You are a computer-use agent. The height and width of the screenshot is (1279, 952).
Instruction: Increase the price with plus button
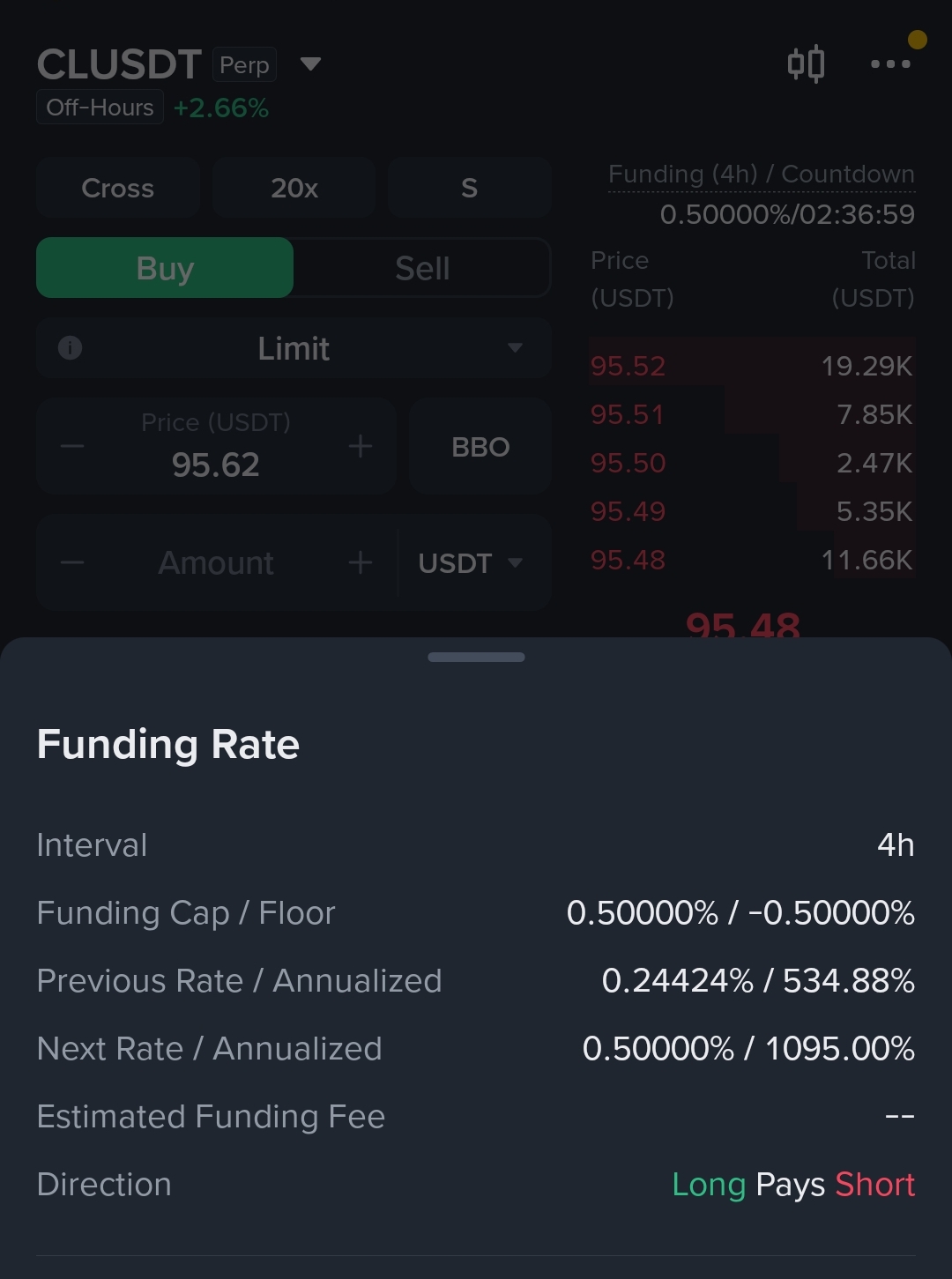tap(360, 446)
